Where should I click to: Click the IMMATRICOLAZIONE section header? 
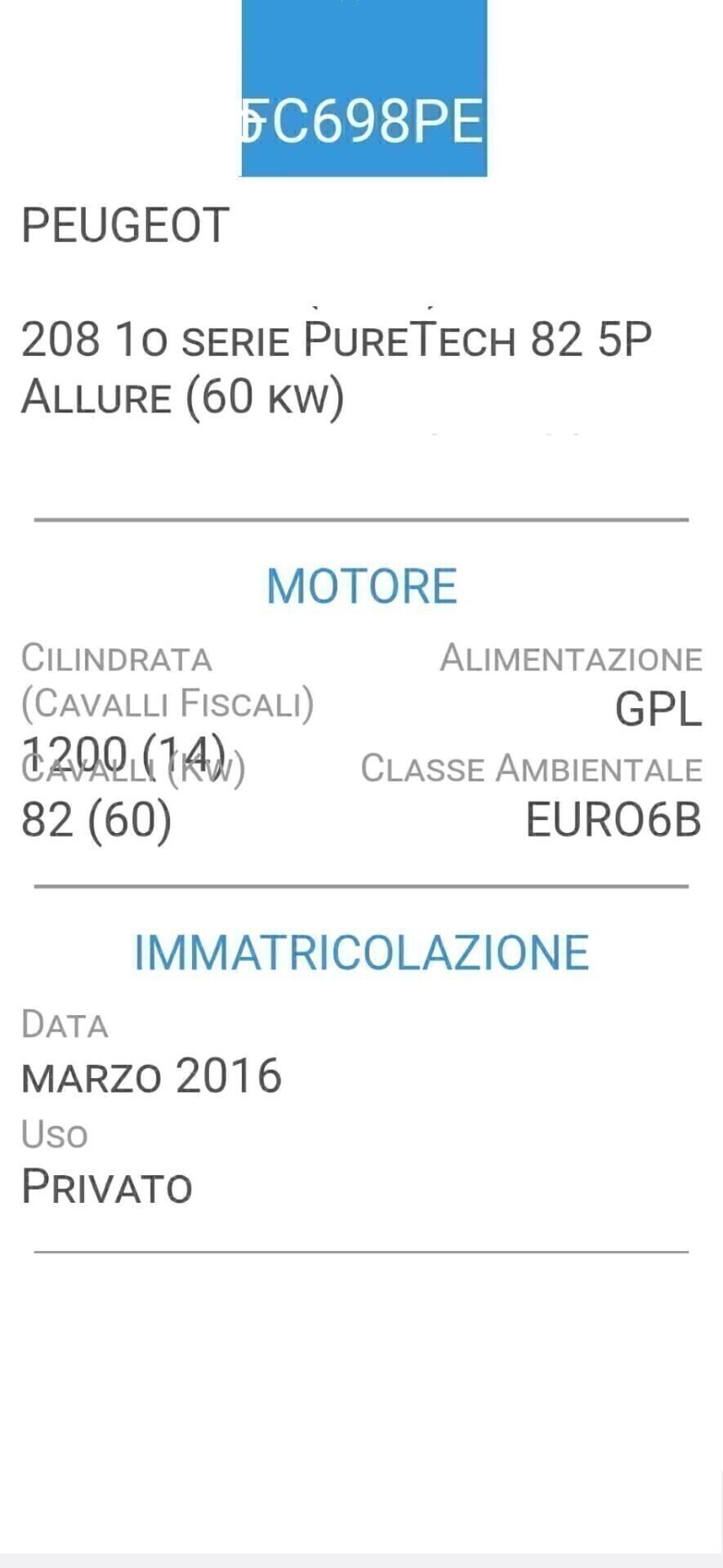click(362, 950)
